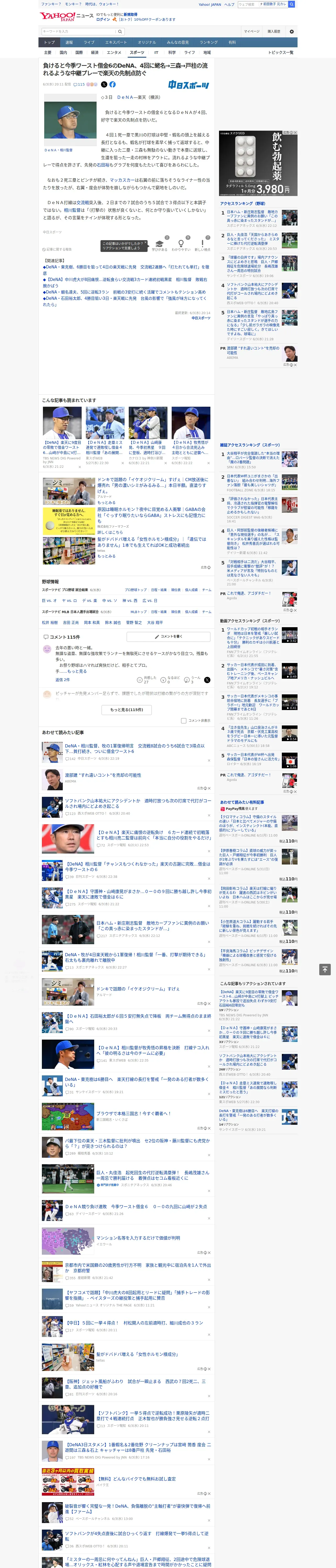Check the コメント非表示 checkbox
Image resolution: width=336 pixels, height=1568 pixels.
point(183,721)
